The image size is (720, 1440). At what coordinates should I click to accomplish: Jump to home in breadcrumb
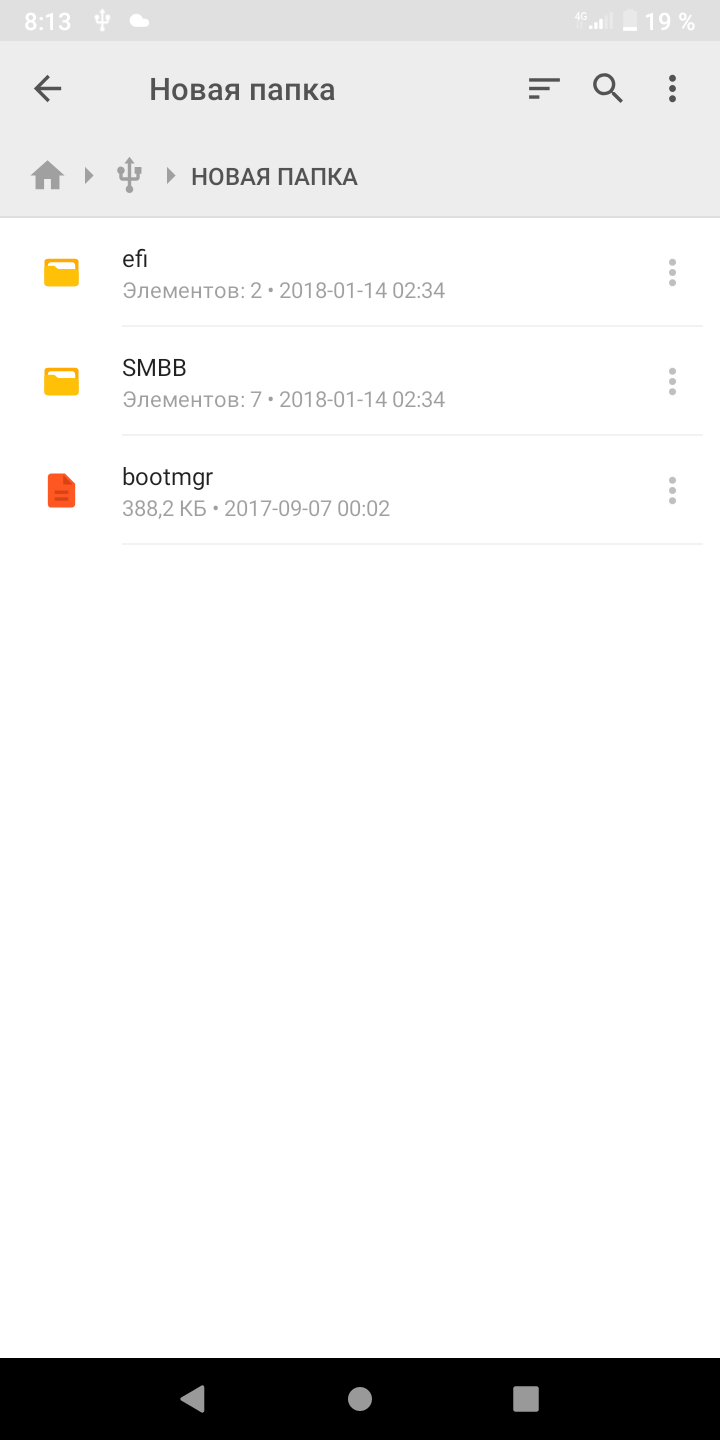click(x=47, y=176)
